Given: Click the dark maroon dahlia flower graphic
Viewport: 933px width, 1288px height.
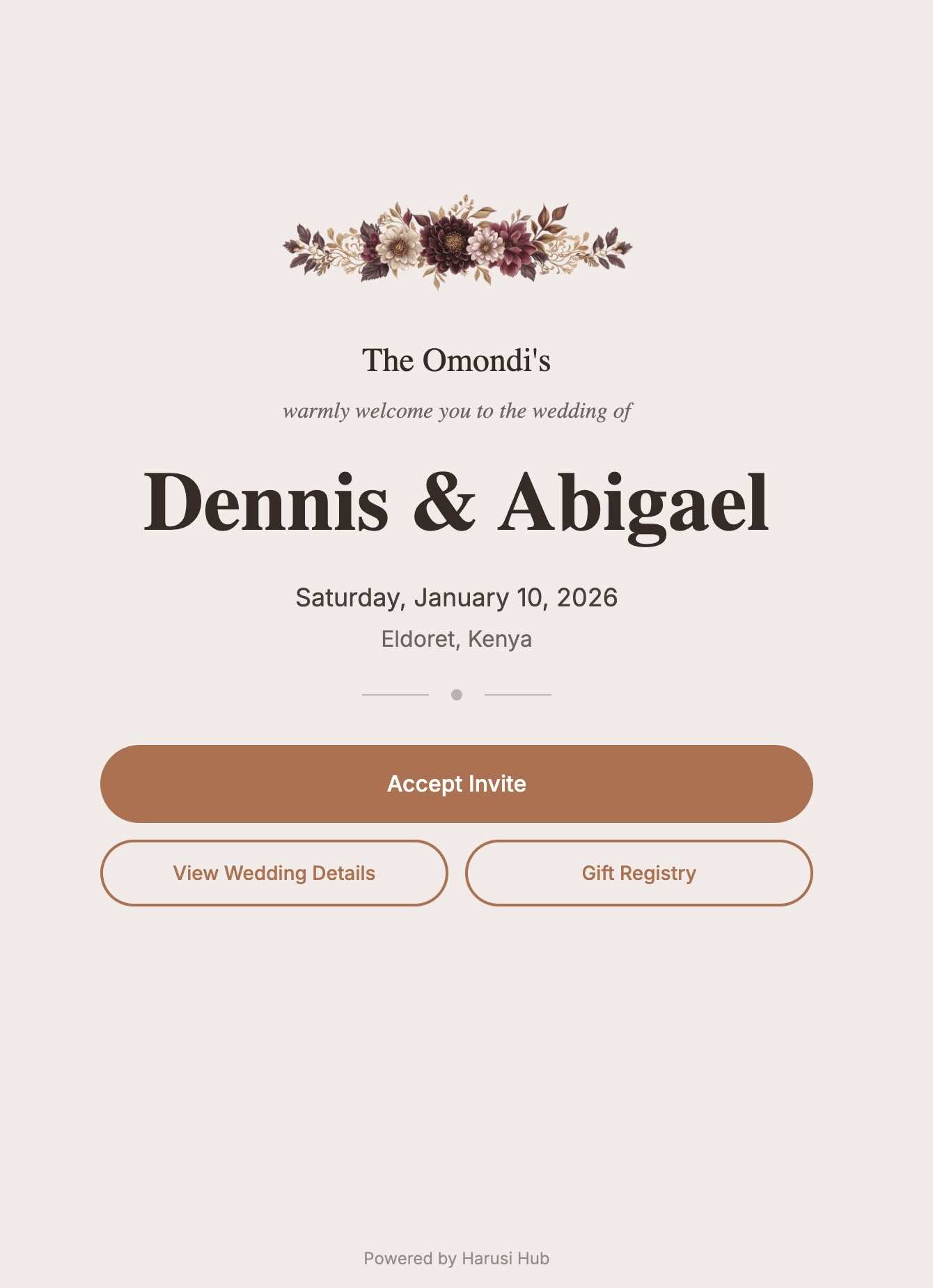Looking at the screenshot, I should (453, 242).
